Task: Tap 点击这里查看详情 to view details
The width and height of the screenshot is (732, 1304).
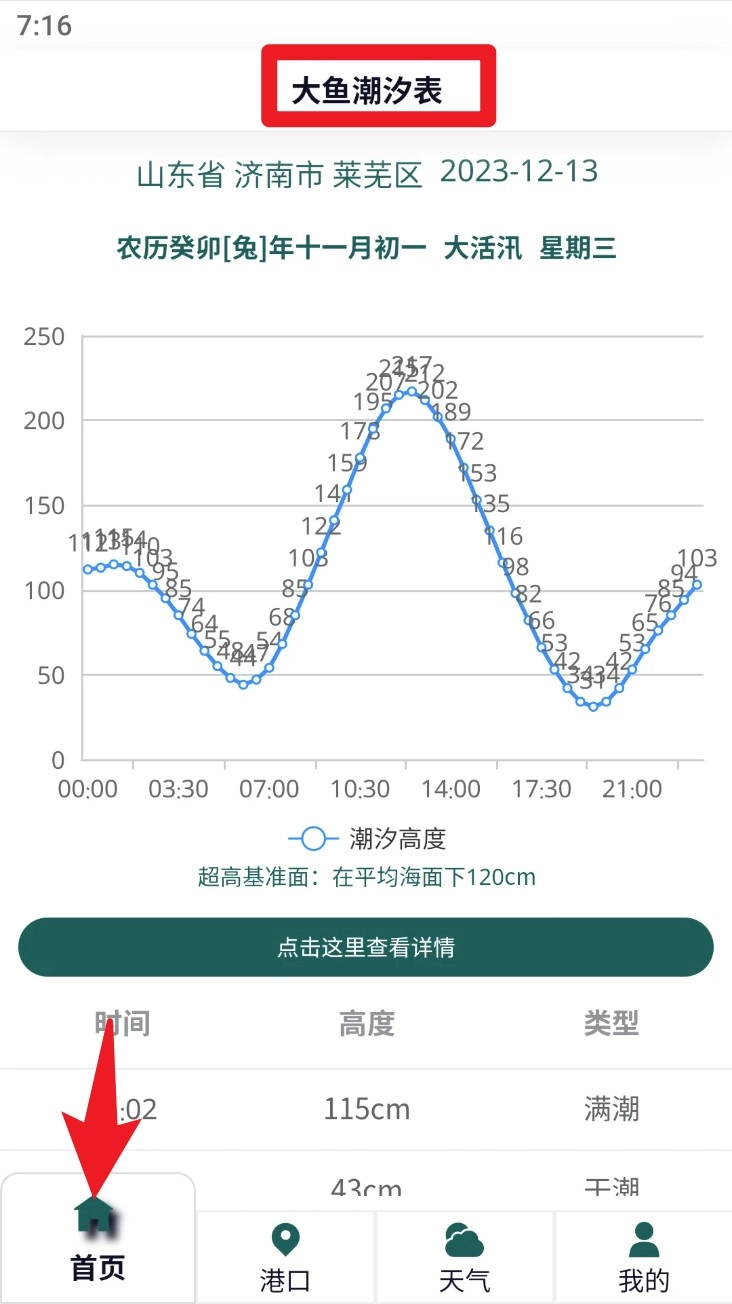Action: [x=366, y=947]
